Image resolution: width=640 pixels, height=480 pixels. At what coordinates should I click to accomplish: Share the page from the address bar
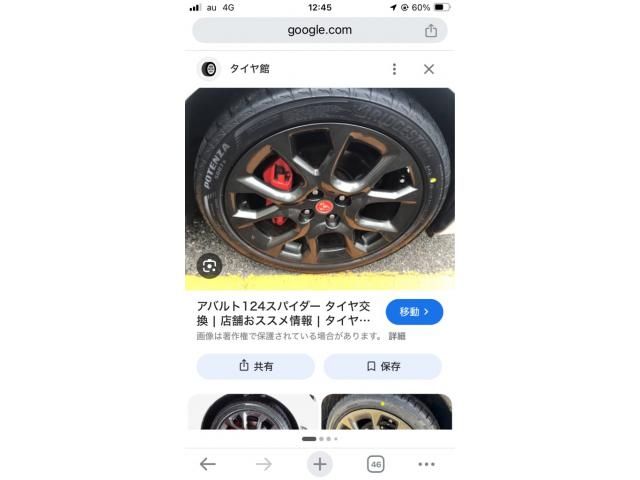point(431,31)
